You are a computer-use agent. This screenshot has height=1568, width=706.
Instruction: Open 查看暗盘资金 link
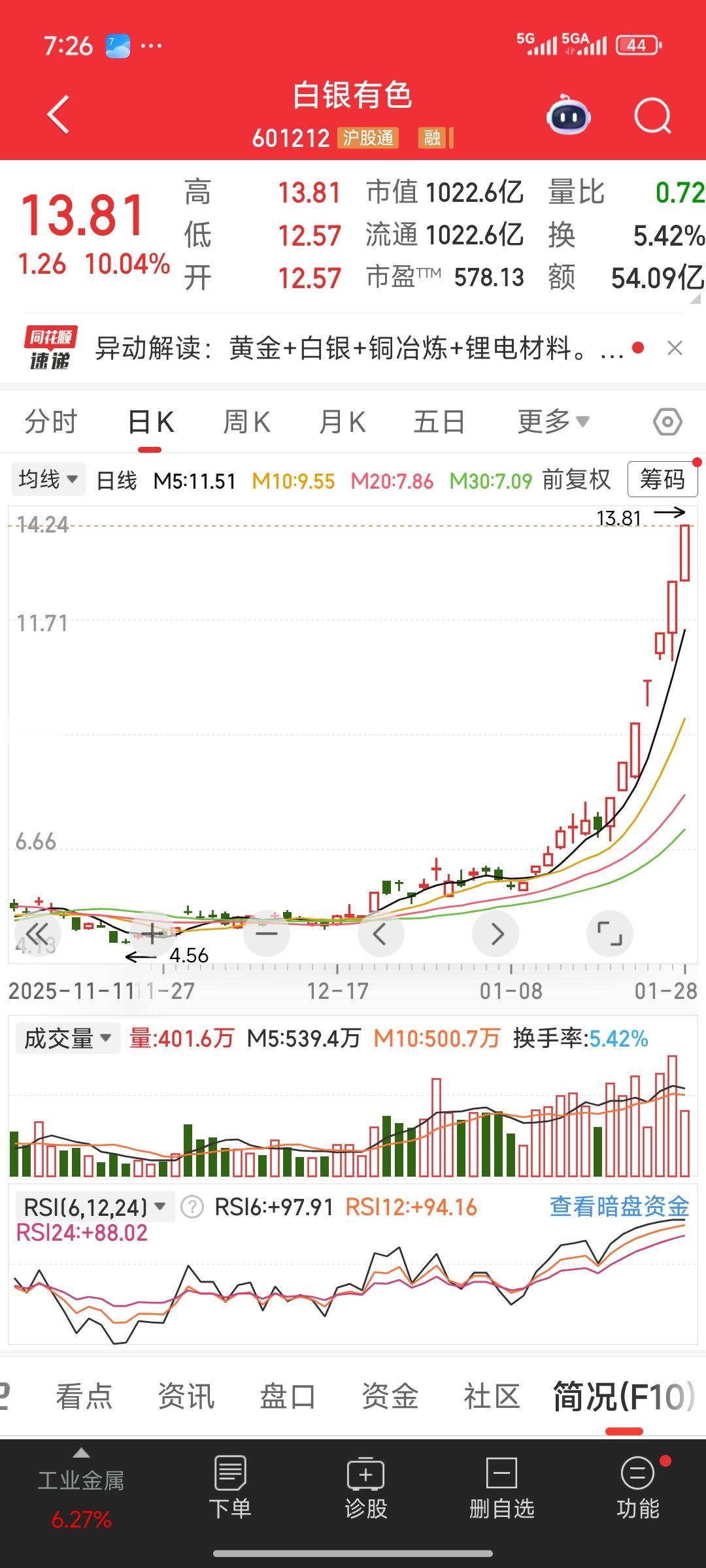(x=619, y=1207)
